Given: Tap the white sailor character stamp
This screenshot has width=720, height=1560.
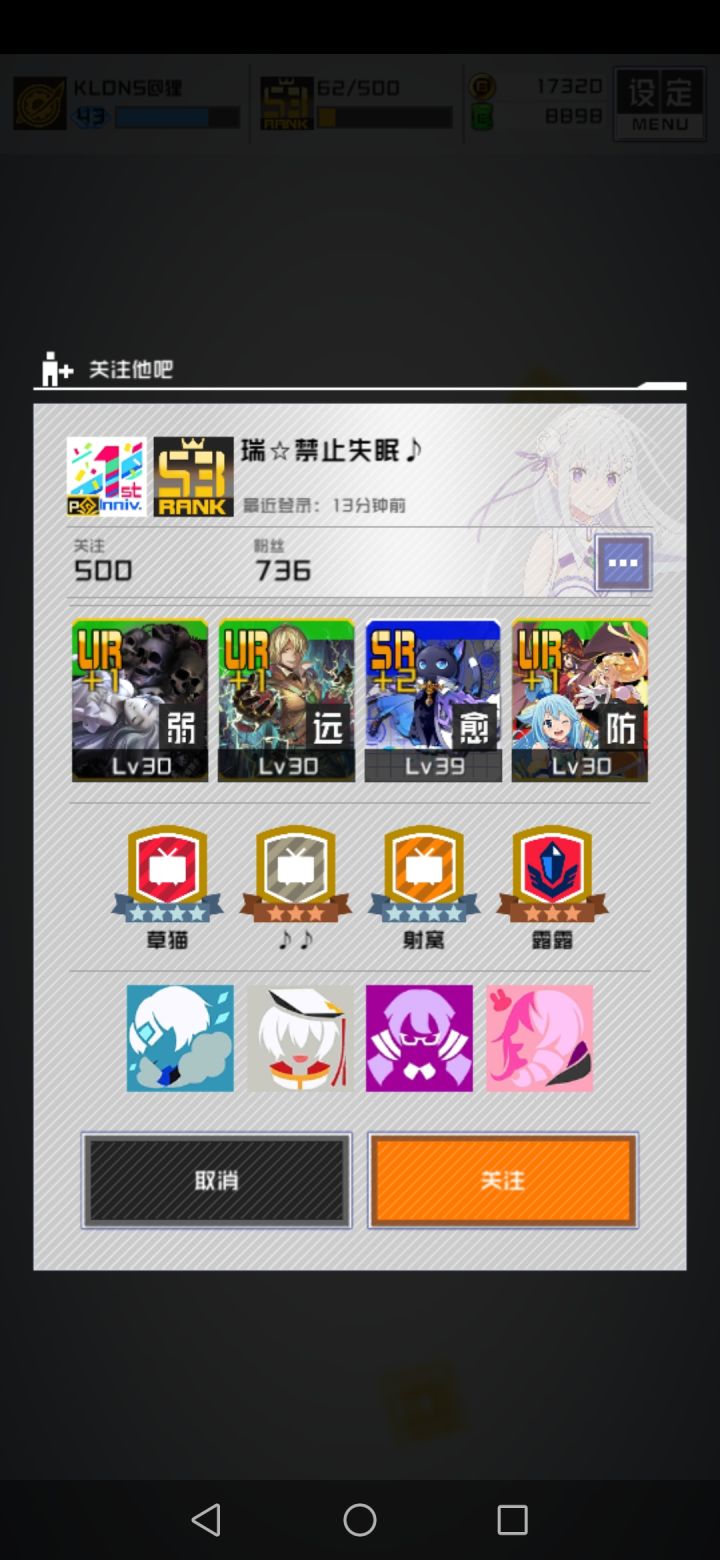Looking at the screenshot, I should coord(299,1037).
